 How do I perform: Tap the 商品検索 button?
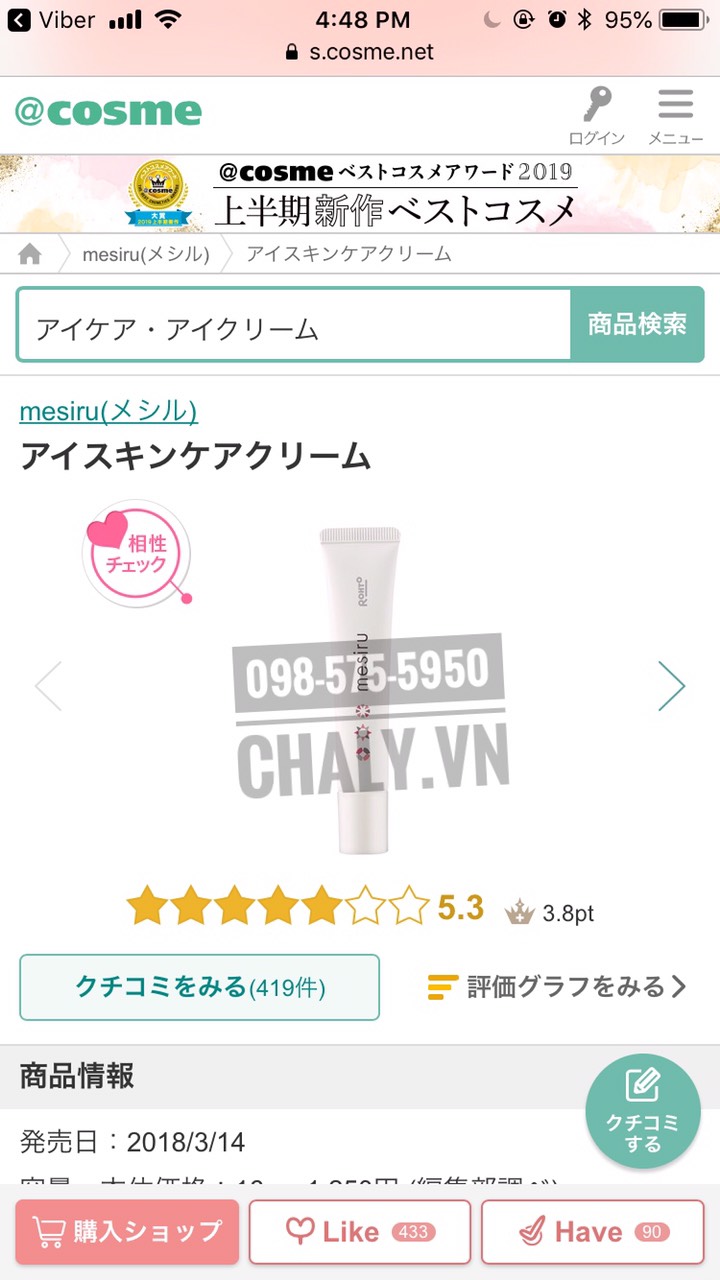(x=637, y=325)
